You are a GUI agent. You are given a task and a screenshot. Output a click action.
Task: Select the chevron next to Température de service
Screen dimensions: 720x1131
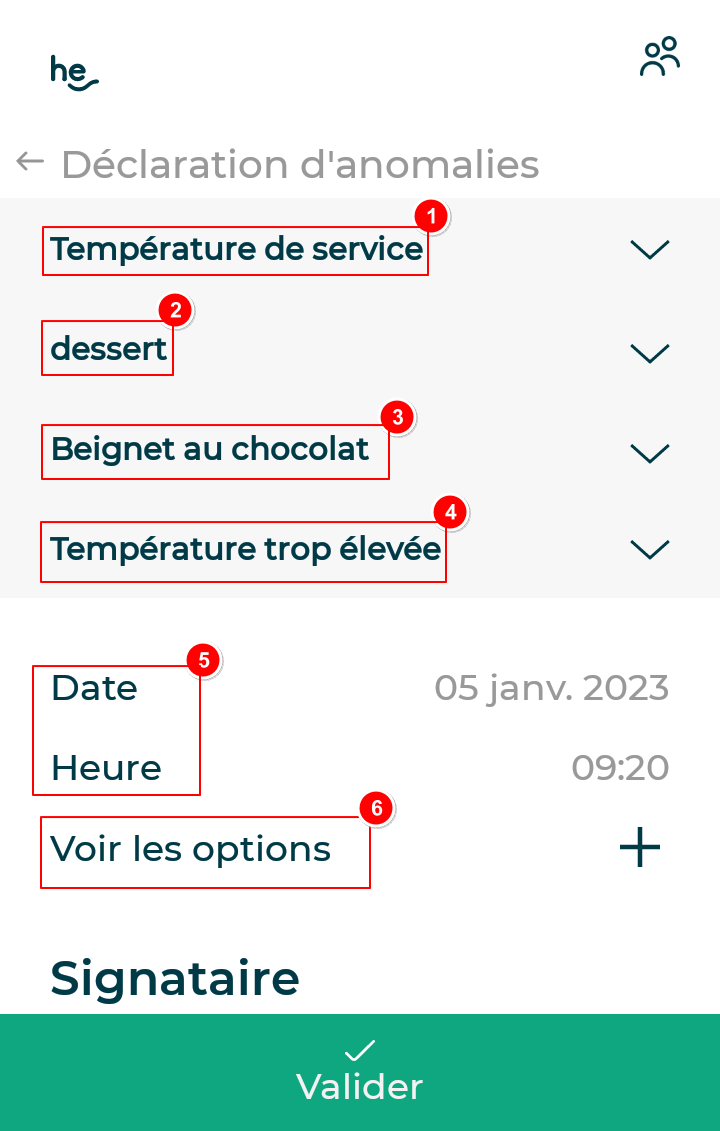coord(649,250)
